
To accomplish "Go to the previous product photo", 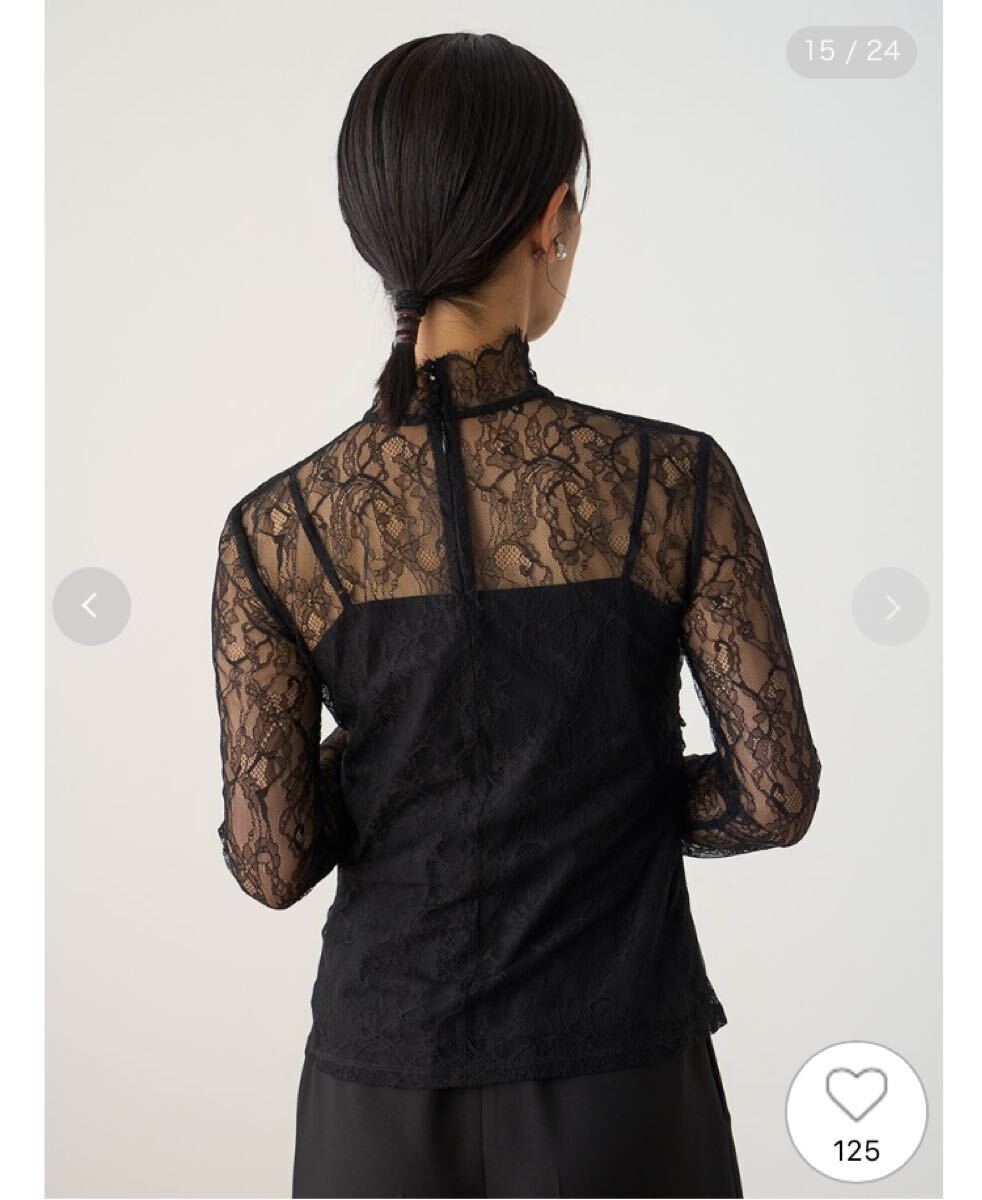I will (91, 606).
